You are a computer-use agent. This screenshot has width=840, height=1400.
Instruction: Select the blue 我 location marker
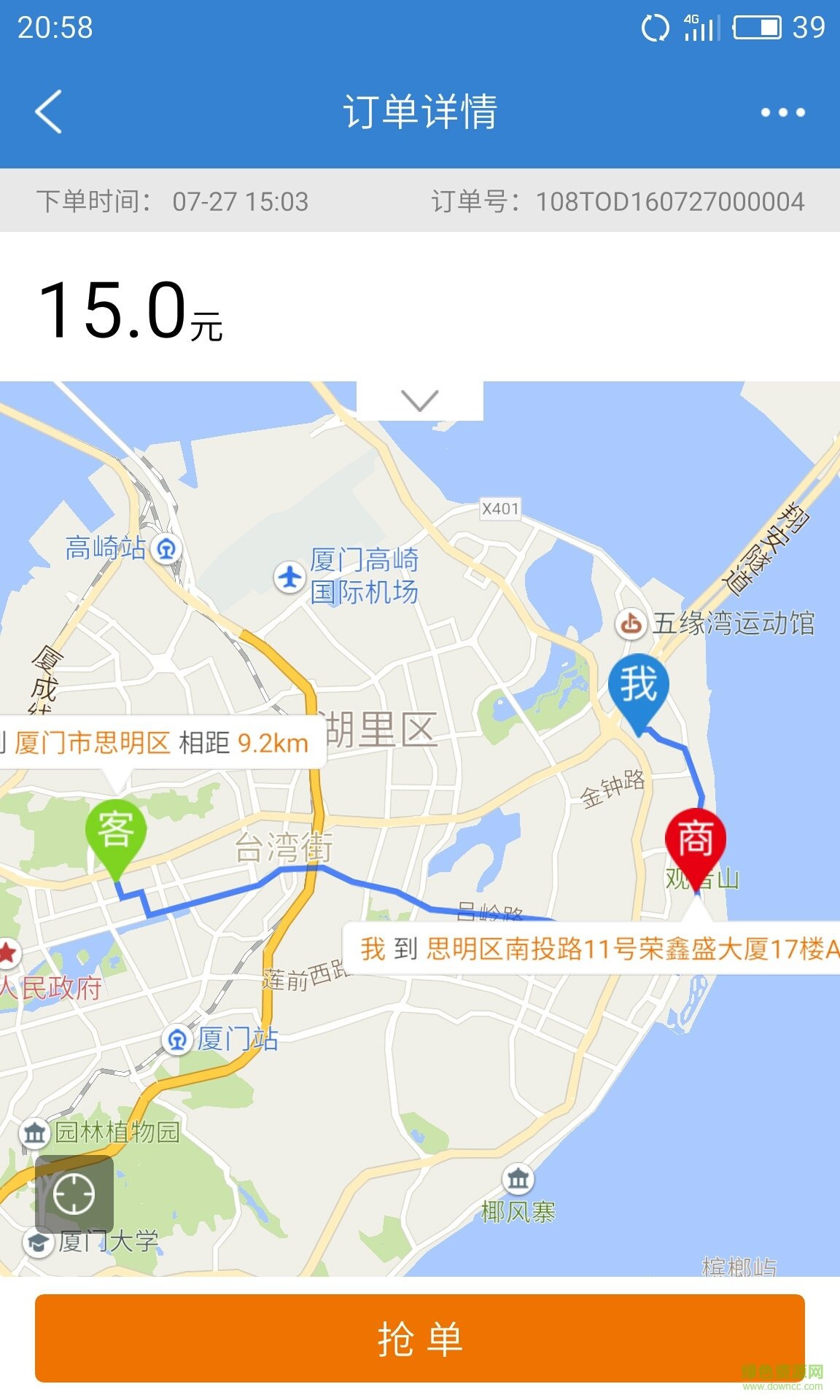638,688
